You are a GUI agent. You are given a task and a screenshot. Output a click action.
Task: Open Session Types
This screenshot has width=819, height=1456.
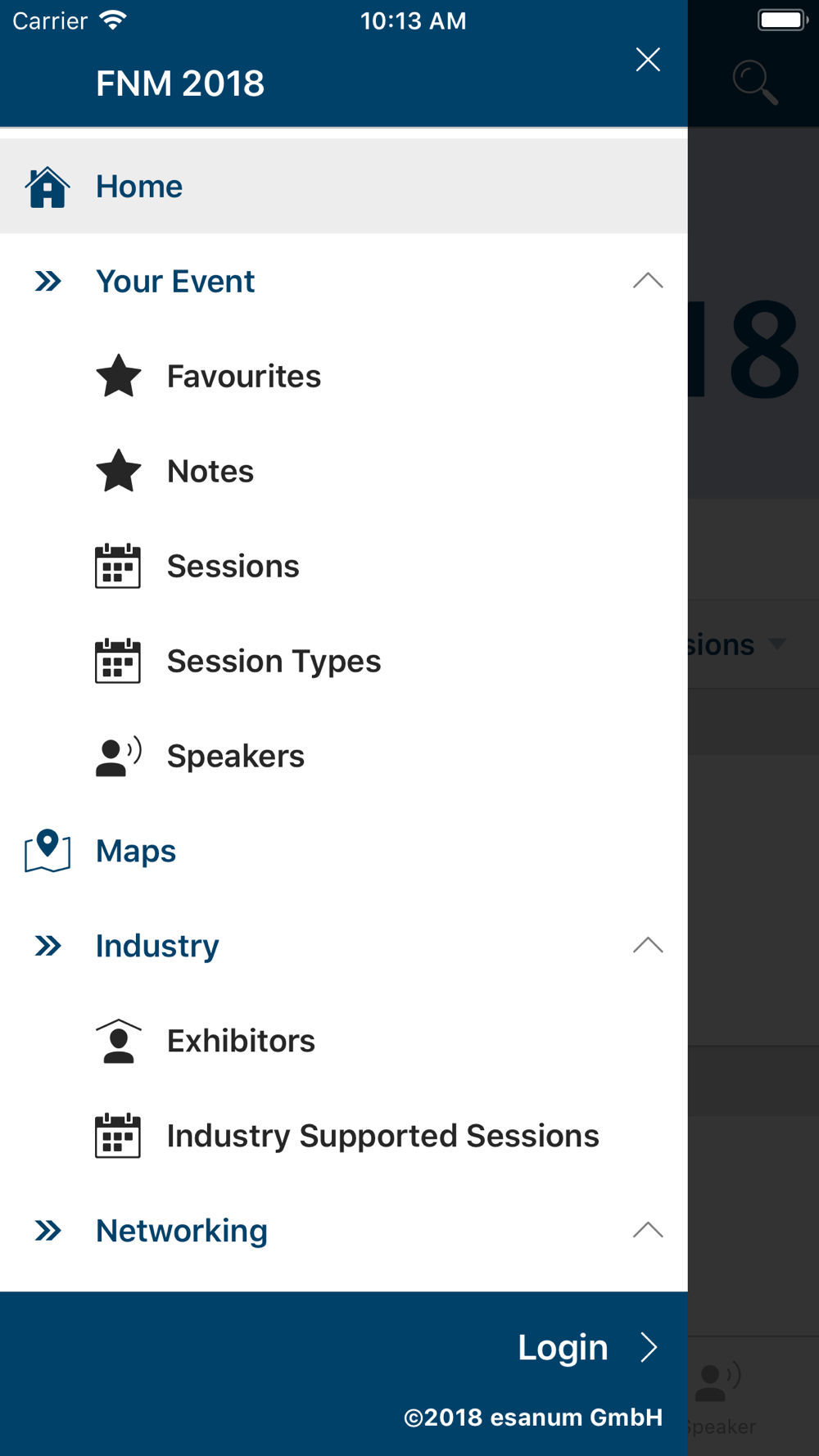(x=344, y=661)
